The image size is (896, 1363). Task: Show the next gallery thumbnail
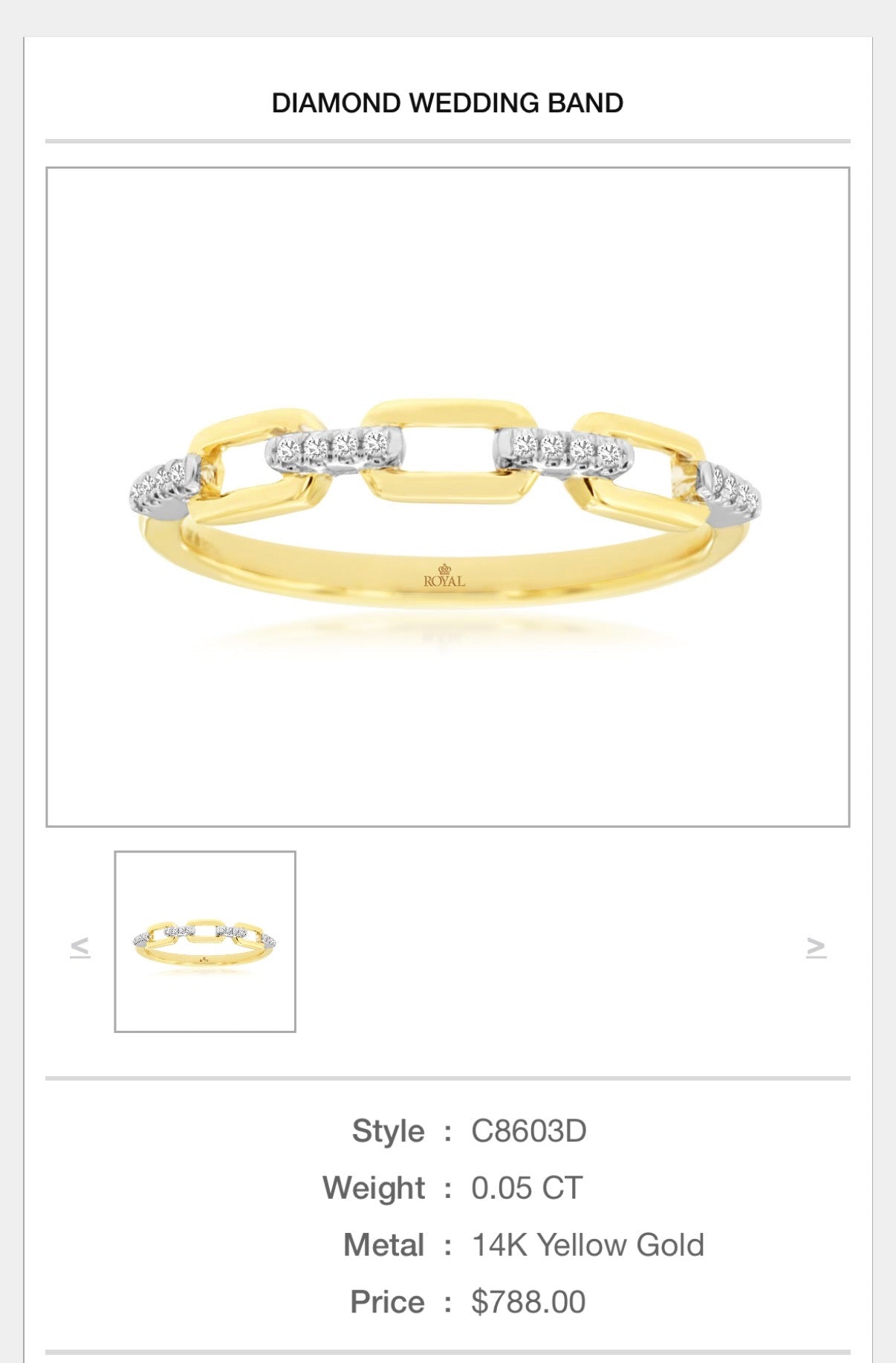(816, 947)
